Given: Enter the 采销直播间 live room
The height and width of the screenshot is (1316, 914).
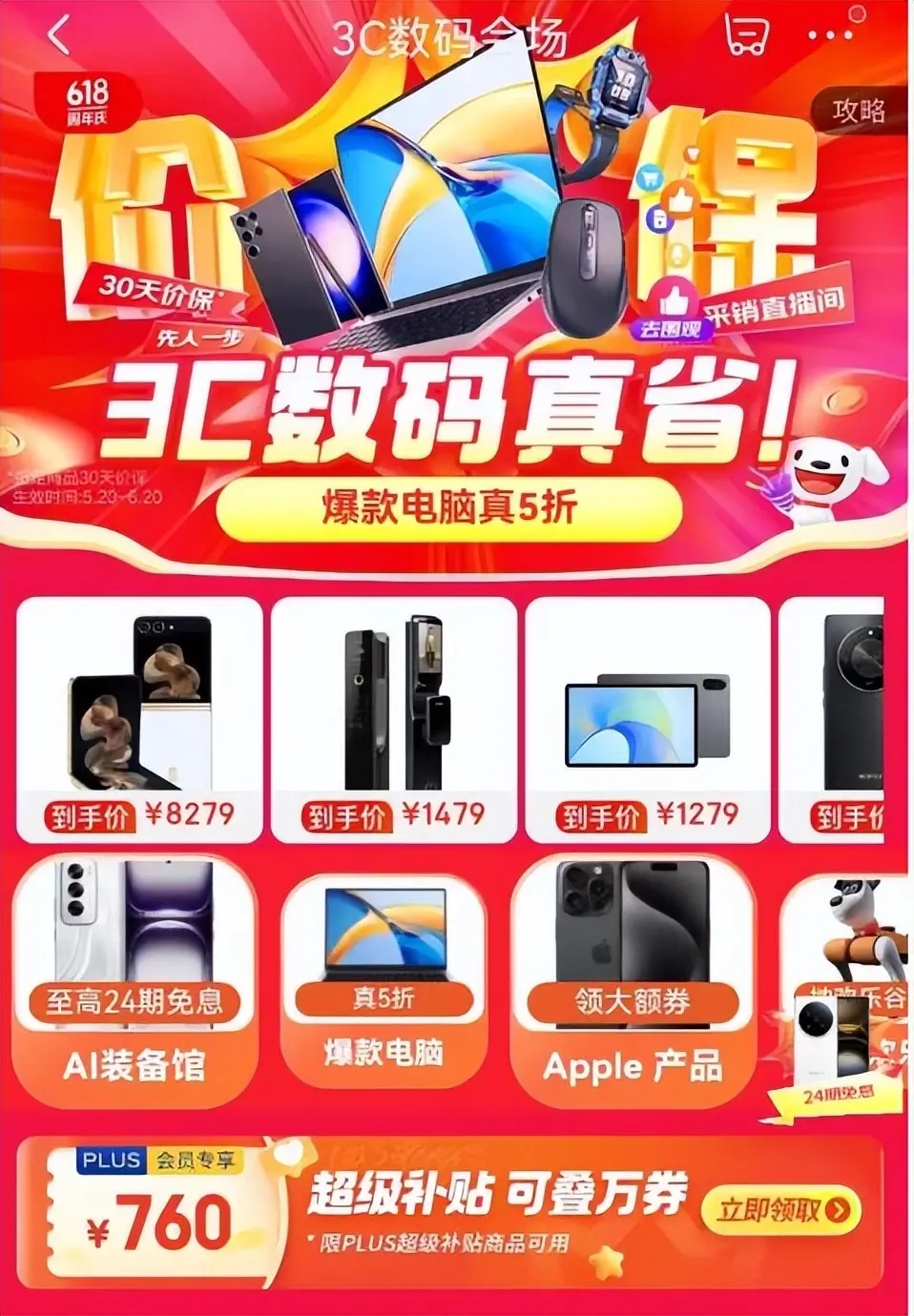Looking at the screenshot, I should (x=774, y=307).
